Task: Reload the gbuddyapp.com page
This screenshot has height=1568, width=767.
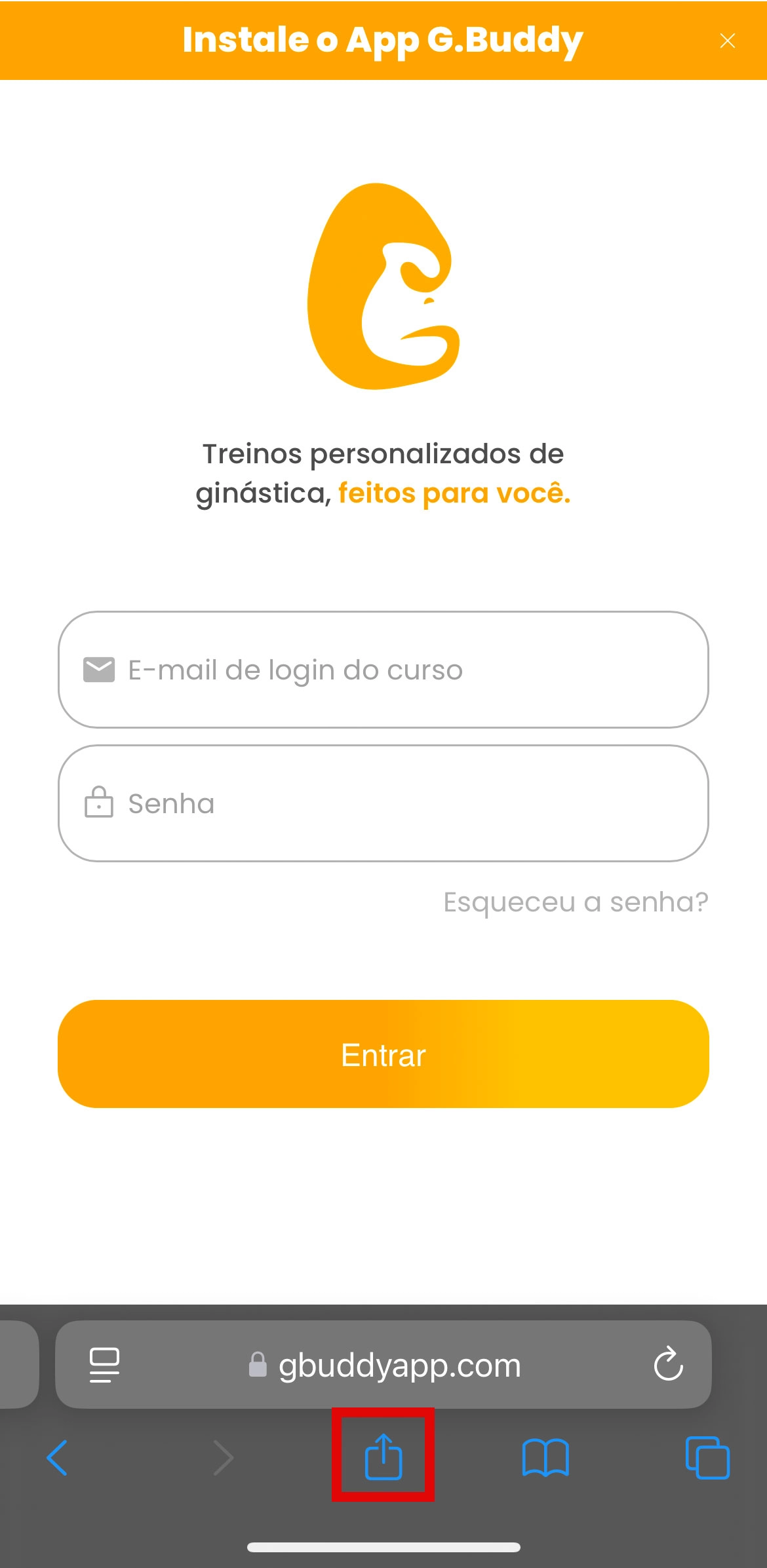Action: [668, 1364]
